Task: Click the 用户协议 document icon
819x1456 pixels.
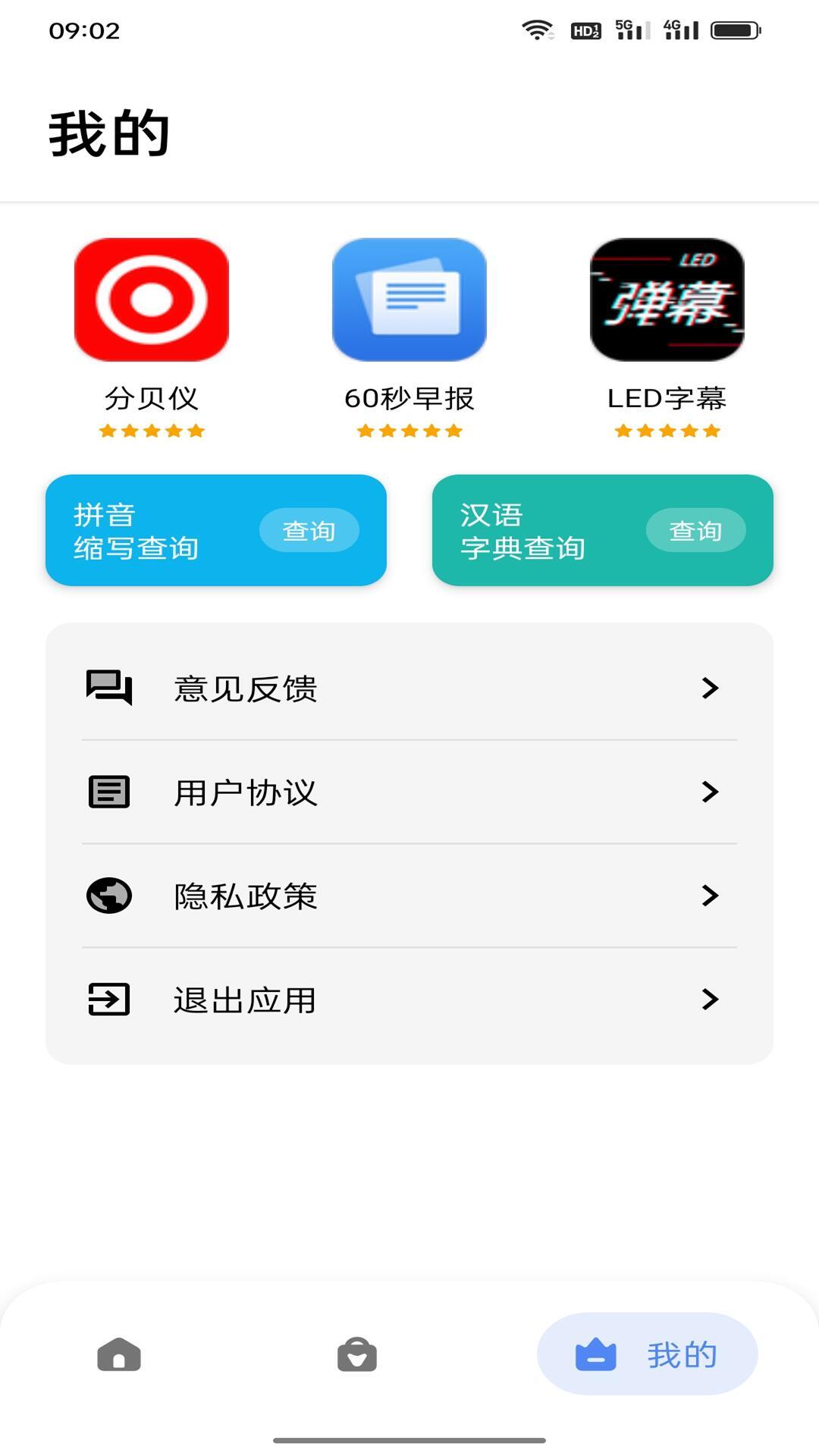Action: (109, 792)
